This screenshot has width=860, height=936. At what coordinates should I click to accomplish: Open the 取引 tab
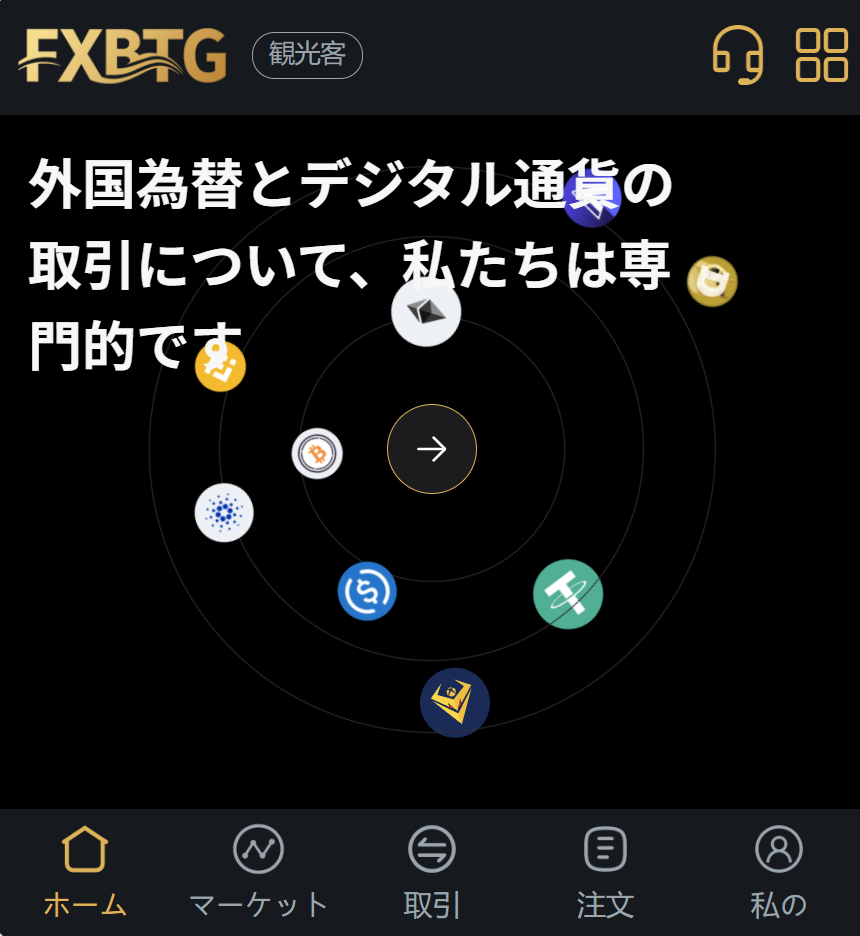click(432, 872)
